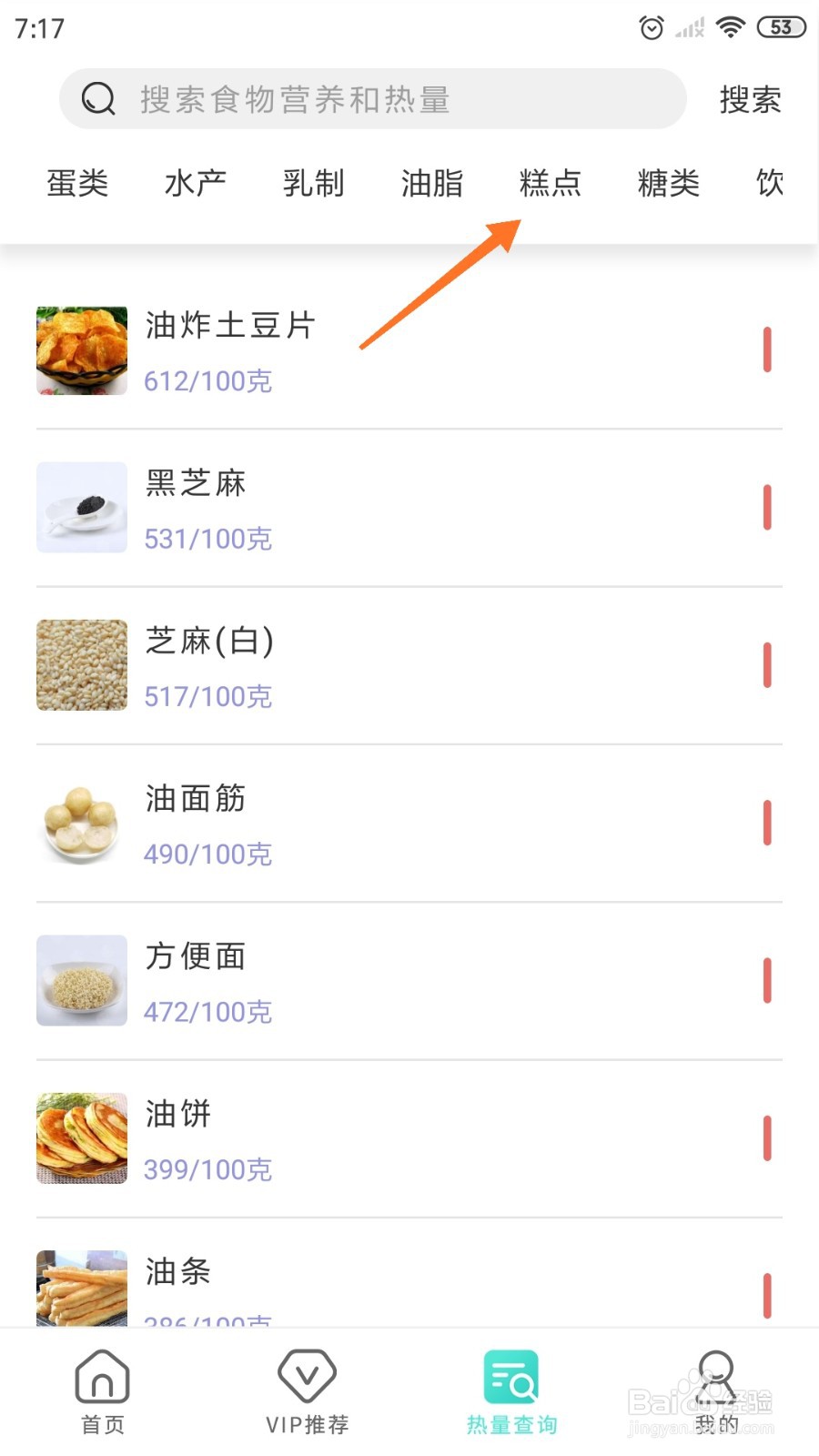Switch to the 水产 category
Screen dimensions: 819x1456
coord(196,183)
